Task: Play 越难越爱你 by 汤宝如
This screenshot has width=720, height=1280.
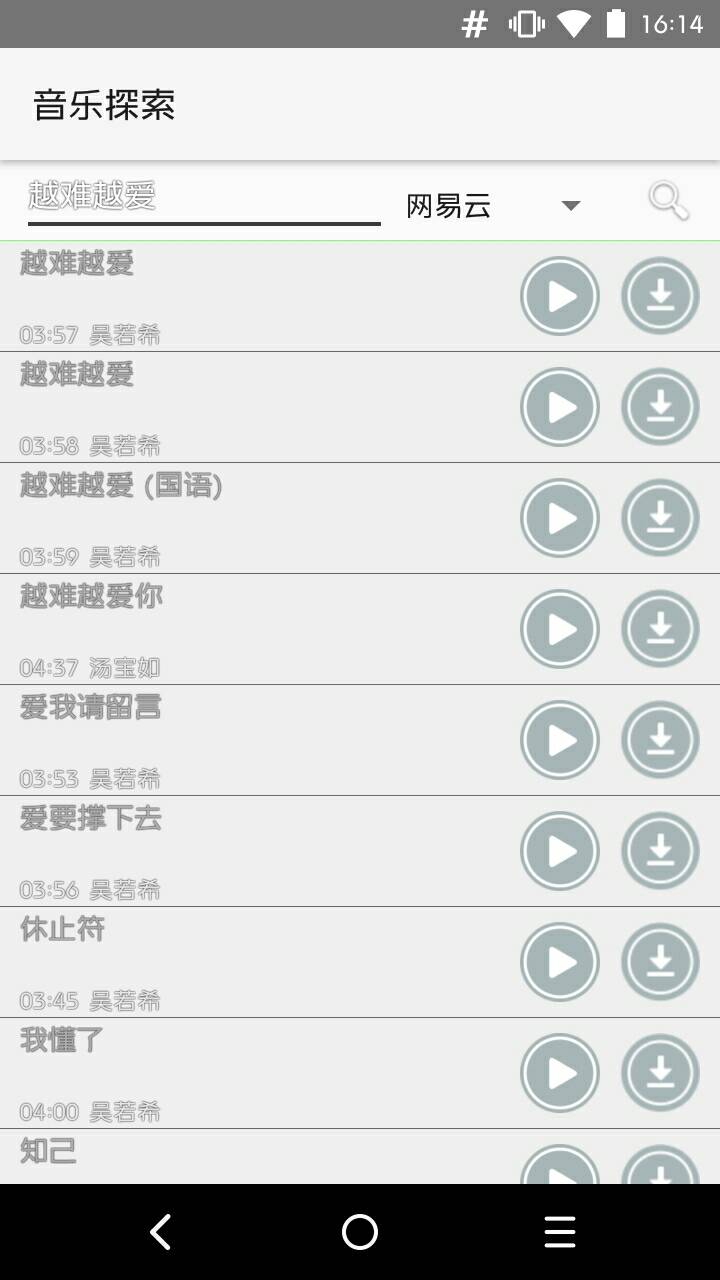Action: pos(559,628)
